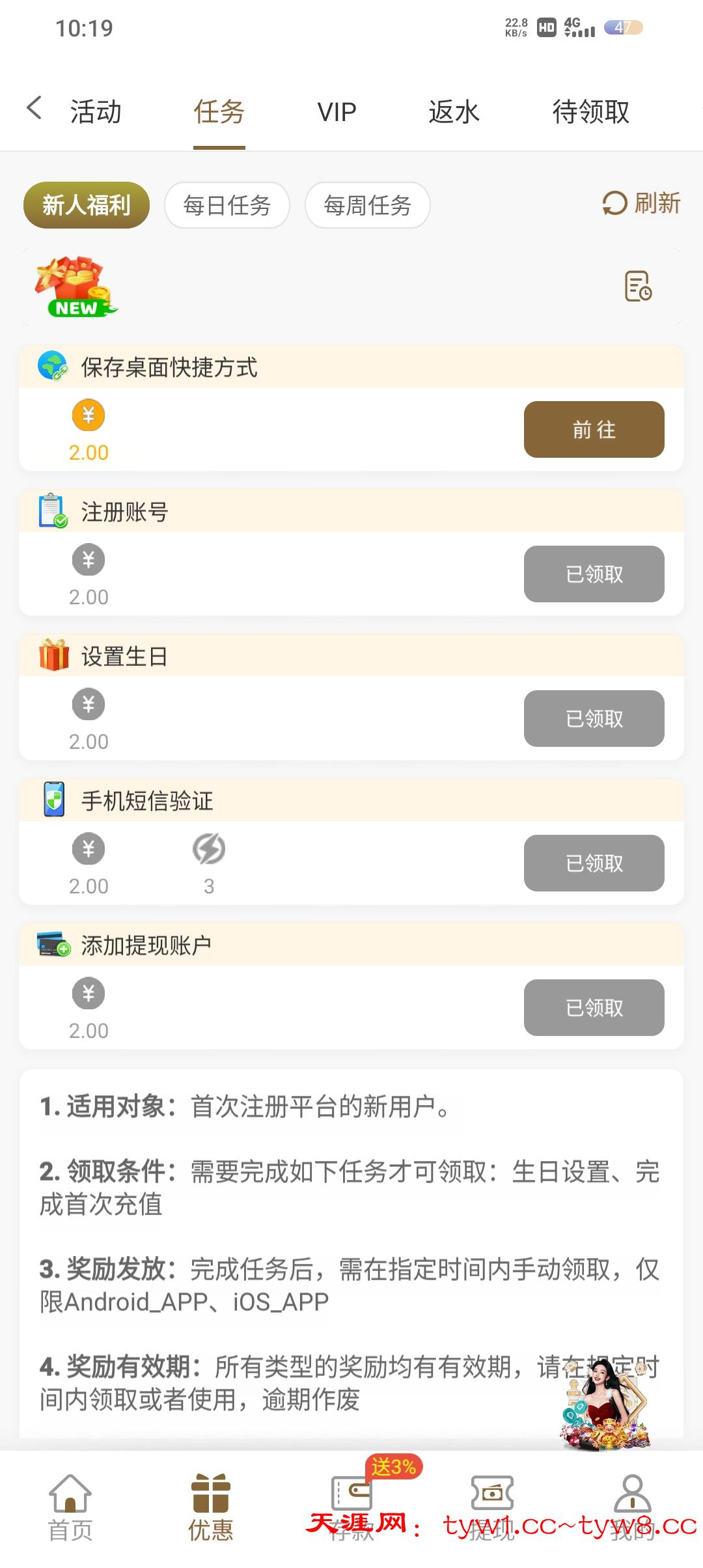Select the 每日任务 chip
The height and width of the screenshot is (1568, 703).
tap(227, 205)
